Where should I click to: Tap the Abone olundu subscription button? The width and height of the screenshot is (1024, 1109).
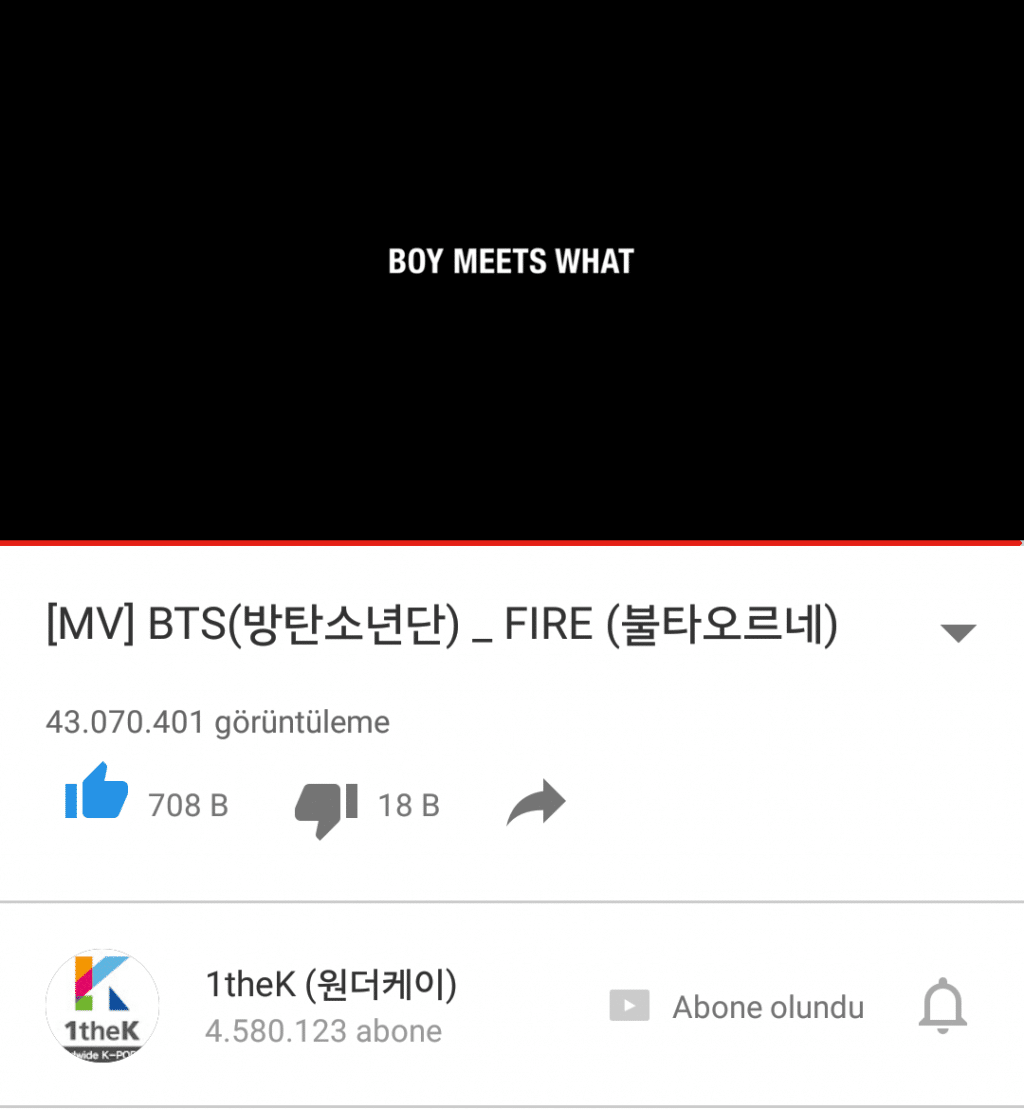coord(737,1007)
